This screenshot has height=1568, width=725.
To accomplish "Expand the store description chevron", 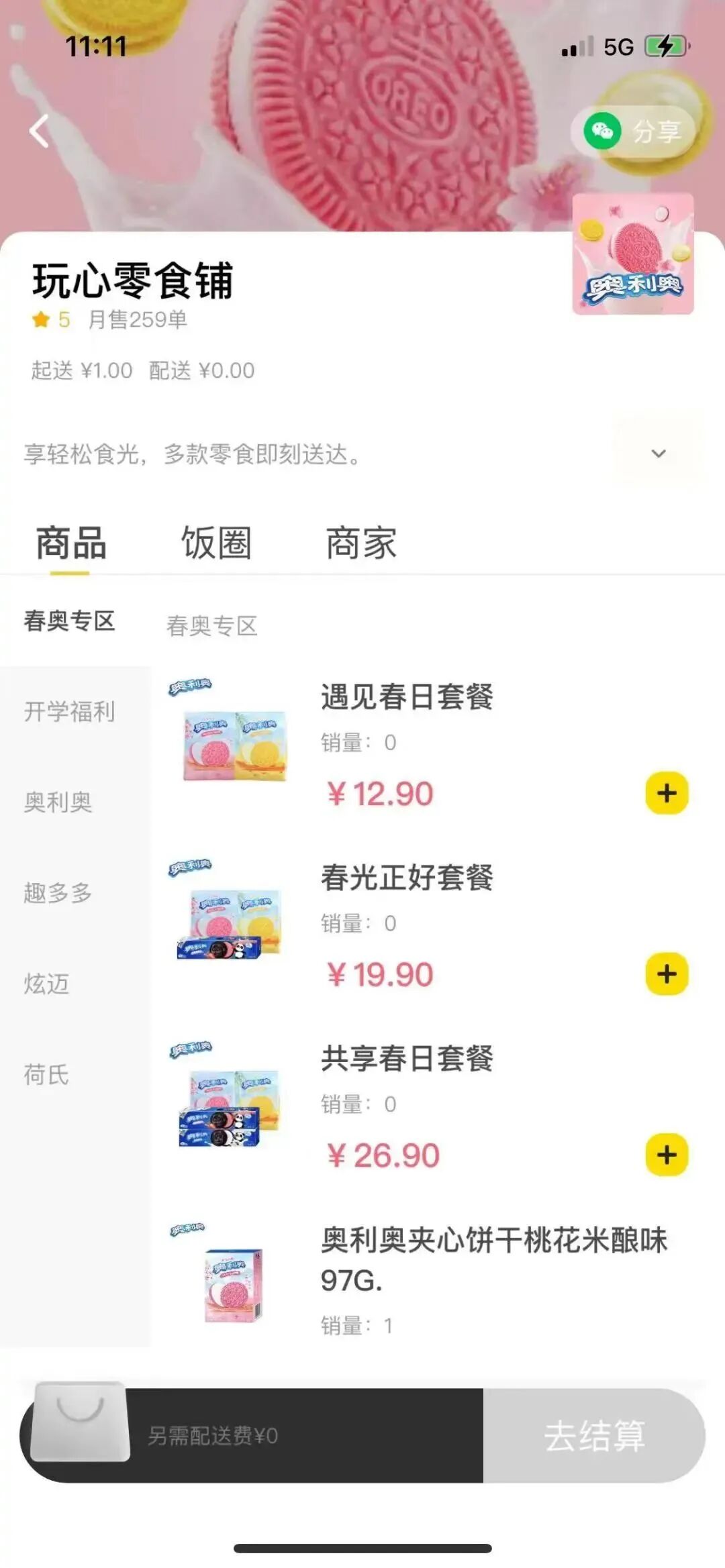I will 659,454.
